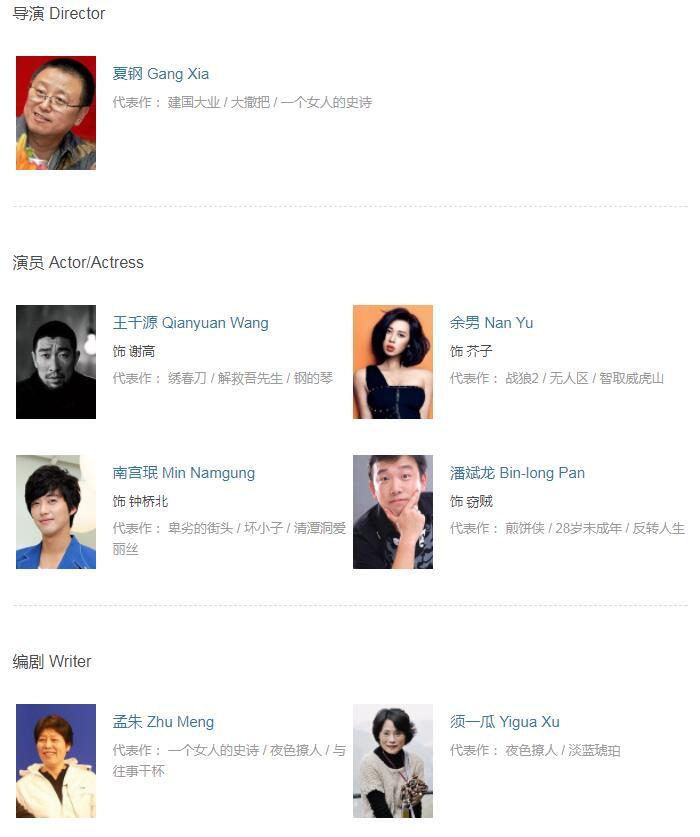Tap Gang Xia's profile photo

coord(56,113)
